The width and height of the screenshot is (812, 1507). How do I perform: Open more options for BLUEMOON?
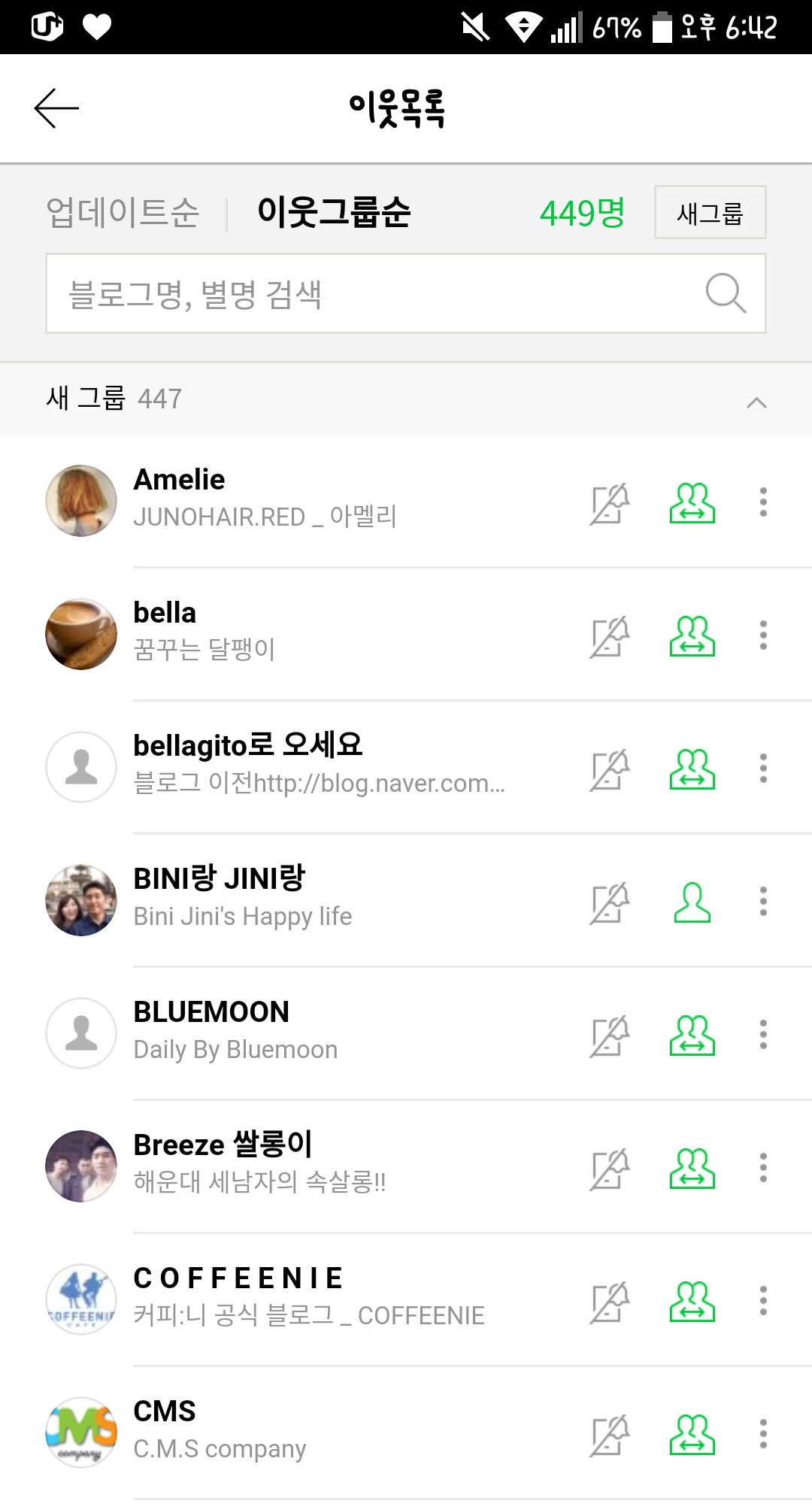pyautogui.click(x=763, y=1035)
